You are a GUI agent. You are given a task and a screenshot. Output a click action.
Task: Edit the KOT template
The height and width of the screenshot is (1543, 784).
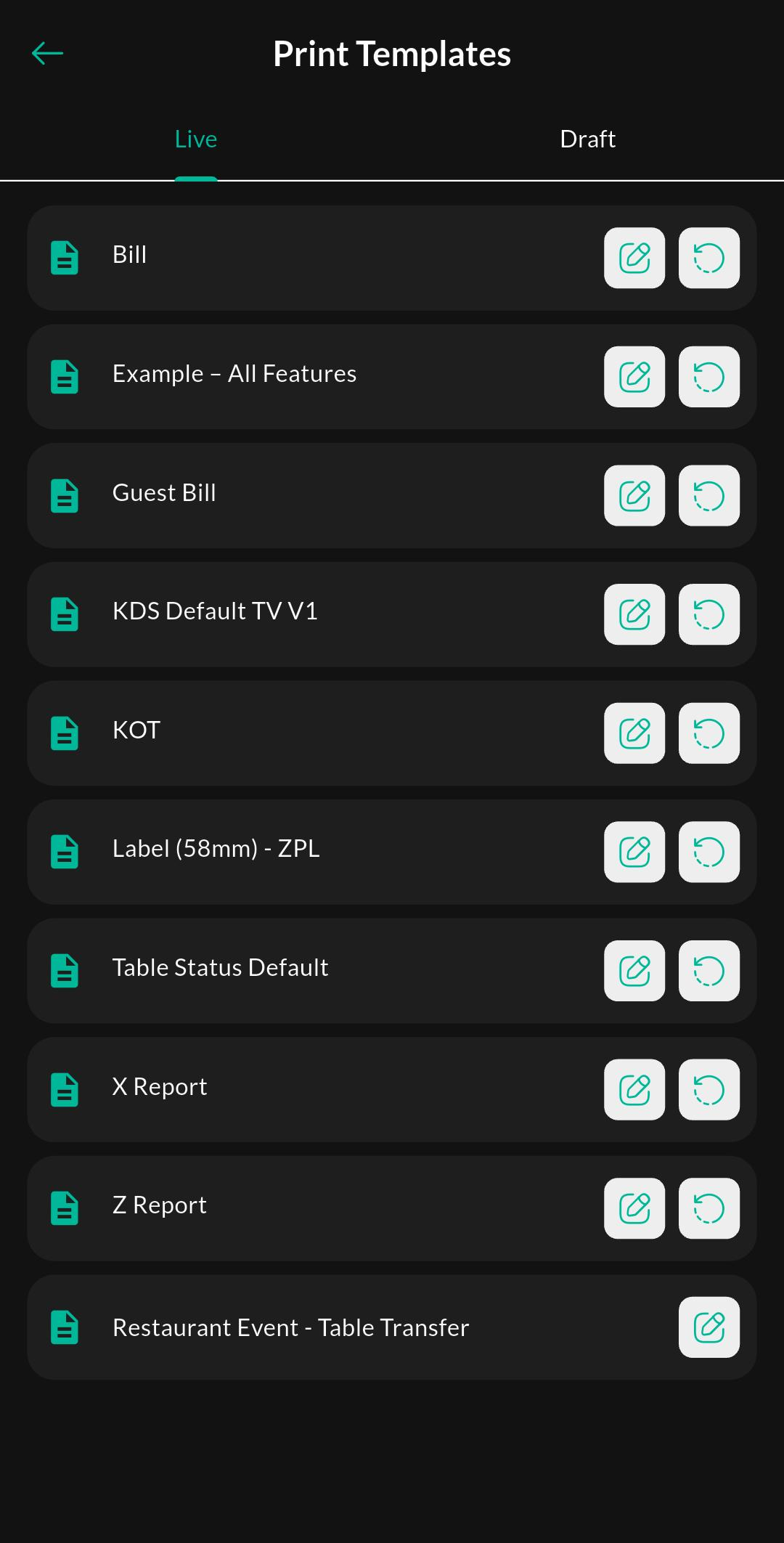(634, 733)
